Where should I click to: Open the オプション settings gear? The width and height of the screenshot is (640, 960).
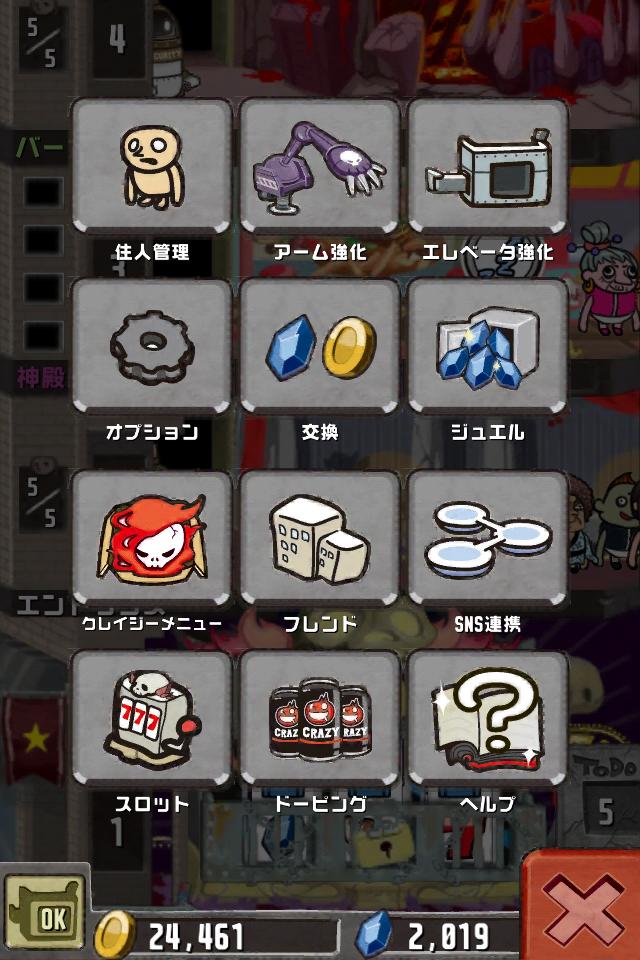(x=152, y=346)
